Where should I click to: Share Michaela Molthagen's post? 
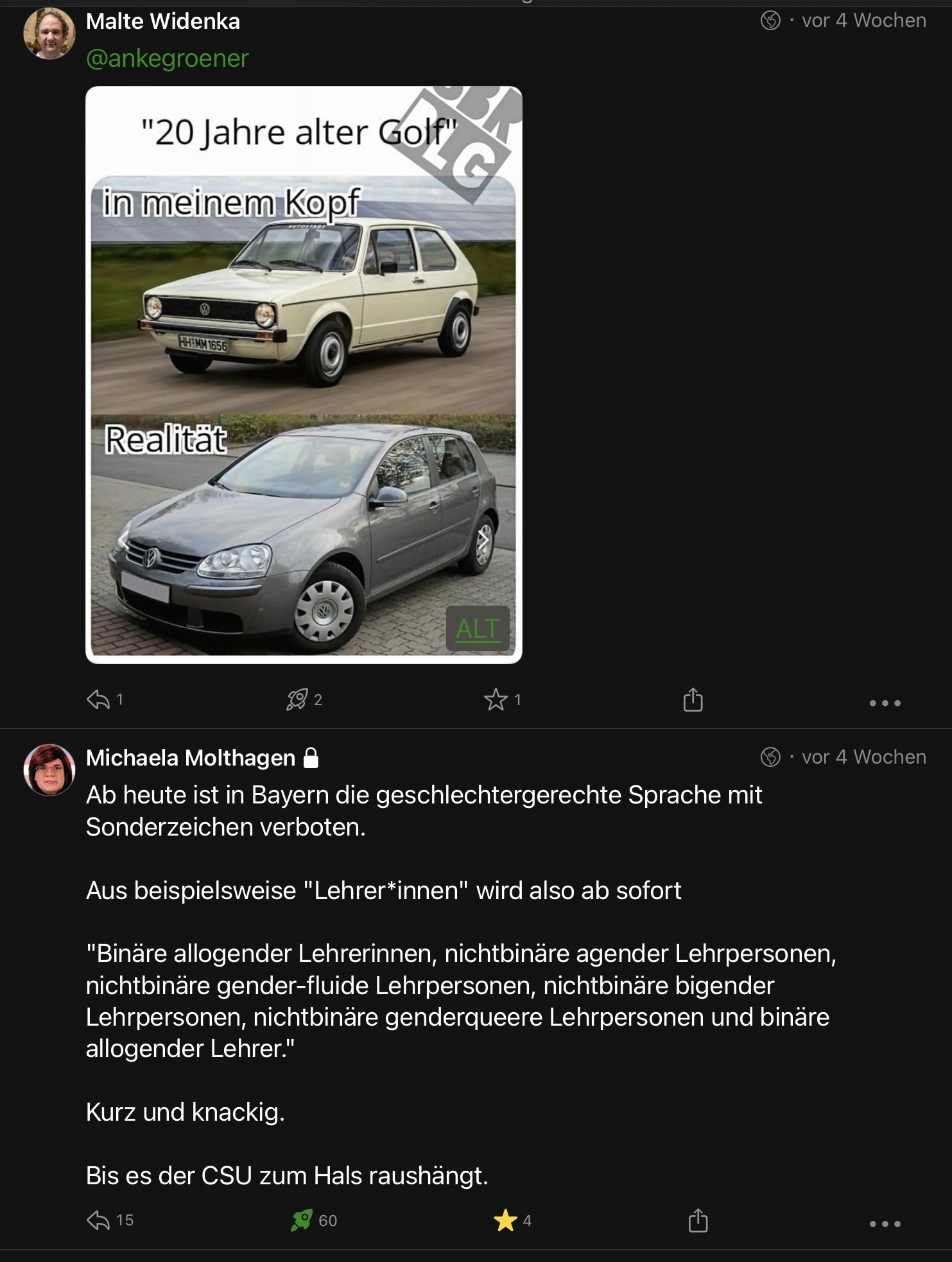click(698, 1220)
